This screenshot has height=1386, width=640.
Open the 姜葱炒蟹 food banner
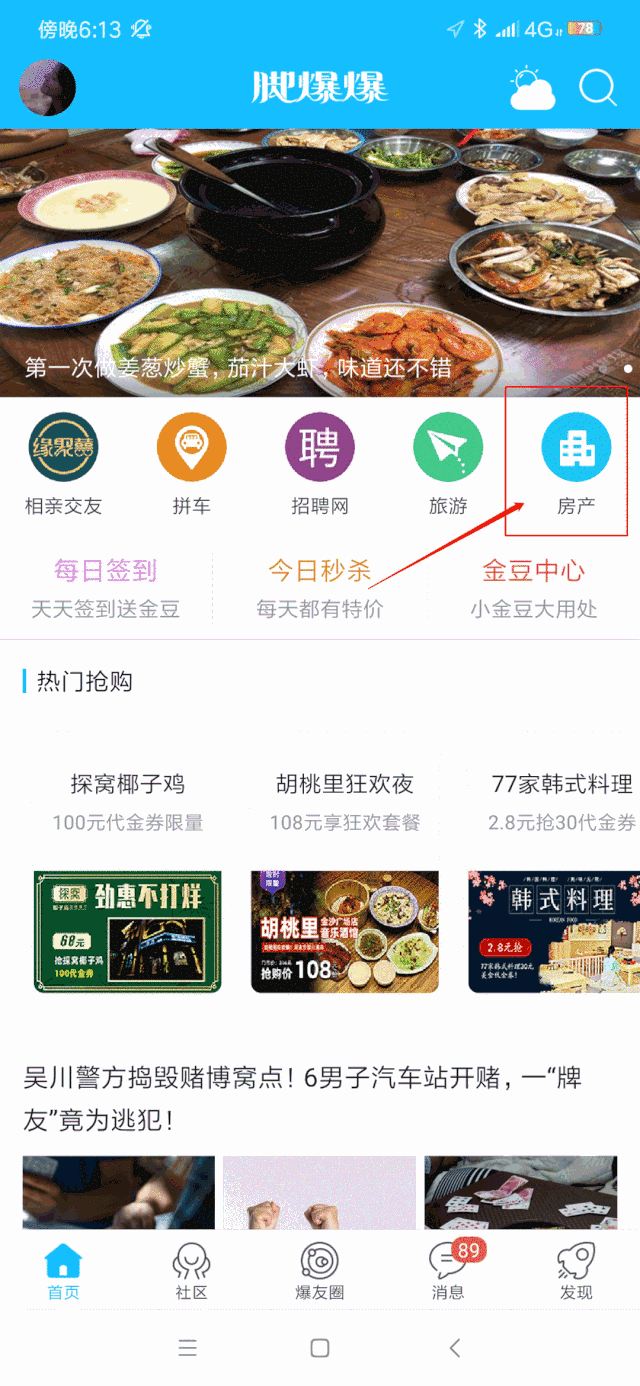point(320,262)
